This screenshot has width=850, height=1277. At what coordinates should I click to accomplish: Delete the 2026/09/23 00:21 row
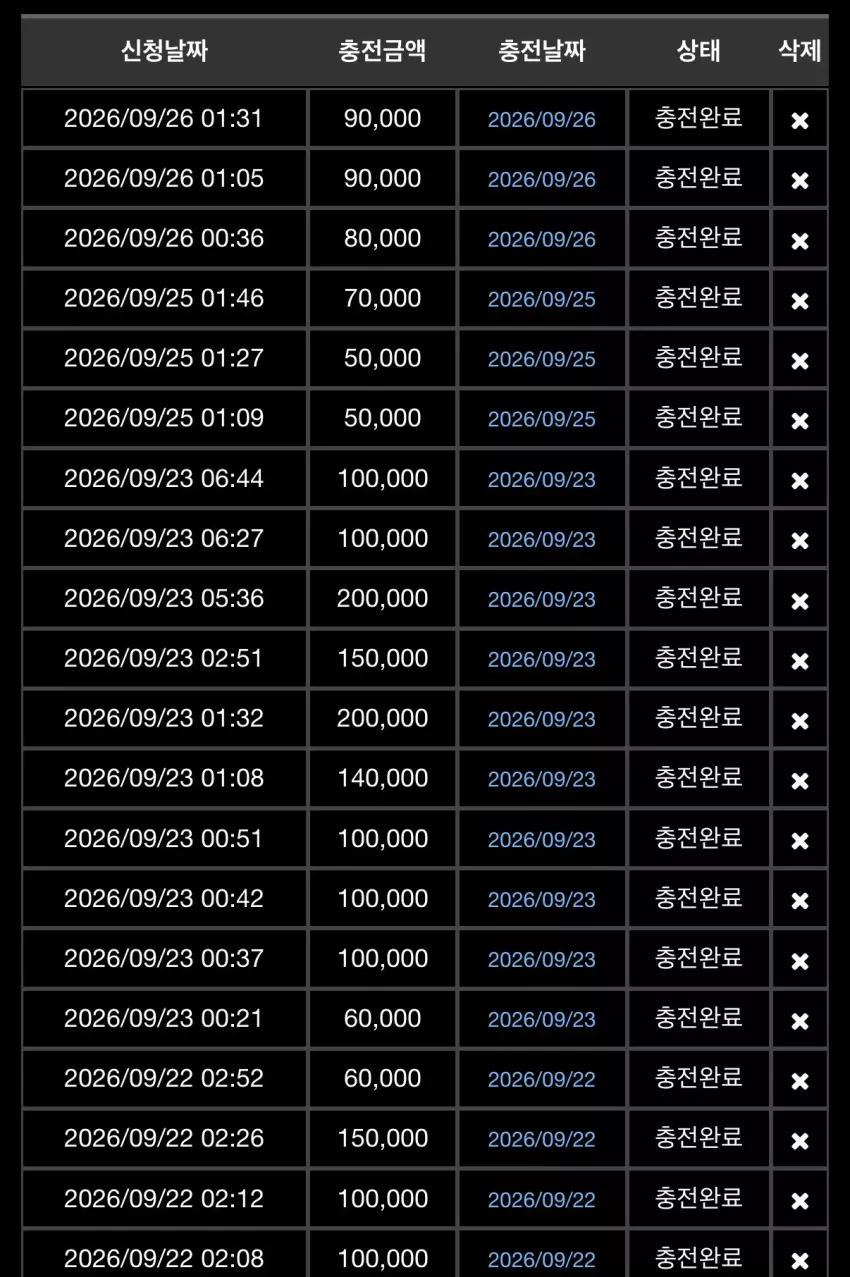pos(800,1021)
